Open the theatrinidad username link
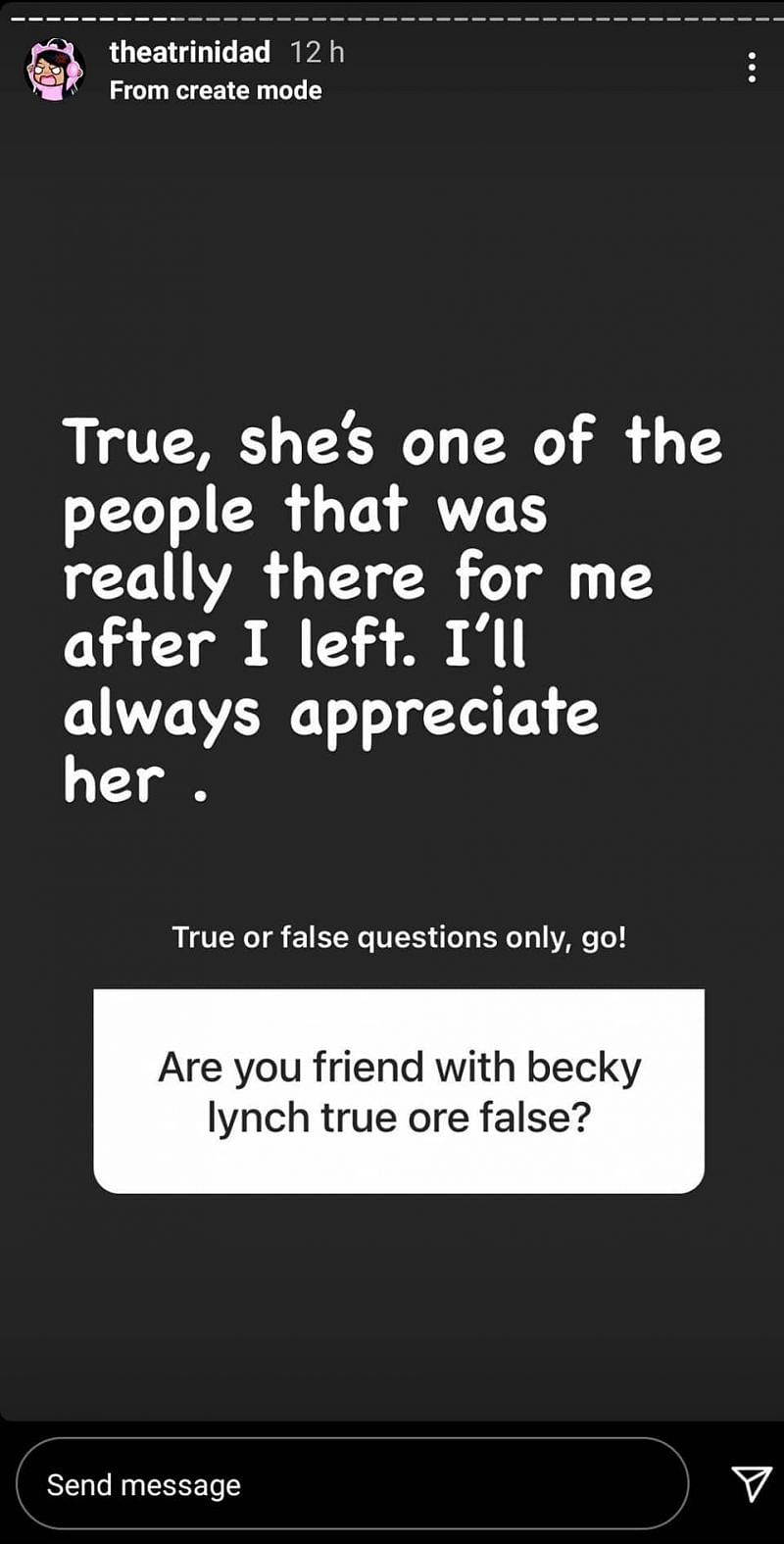784x1544 pixels. (x=189, y=52)
